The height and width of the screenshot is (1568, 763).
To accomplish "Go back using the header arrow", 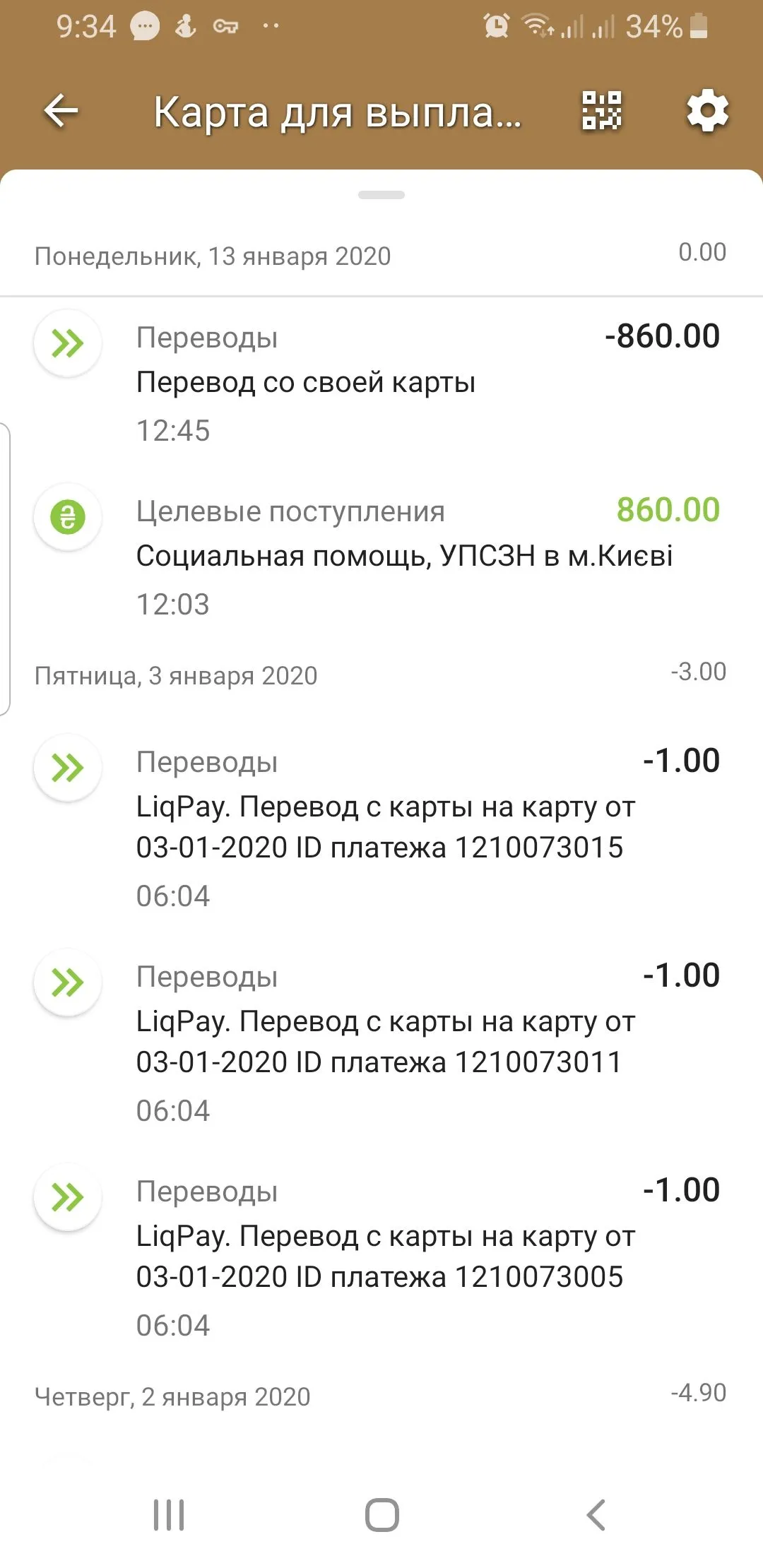I will tap(61, 111).
